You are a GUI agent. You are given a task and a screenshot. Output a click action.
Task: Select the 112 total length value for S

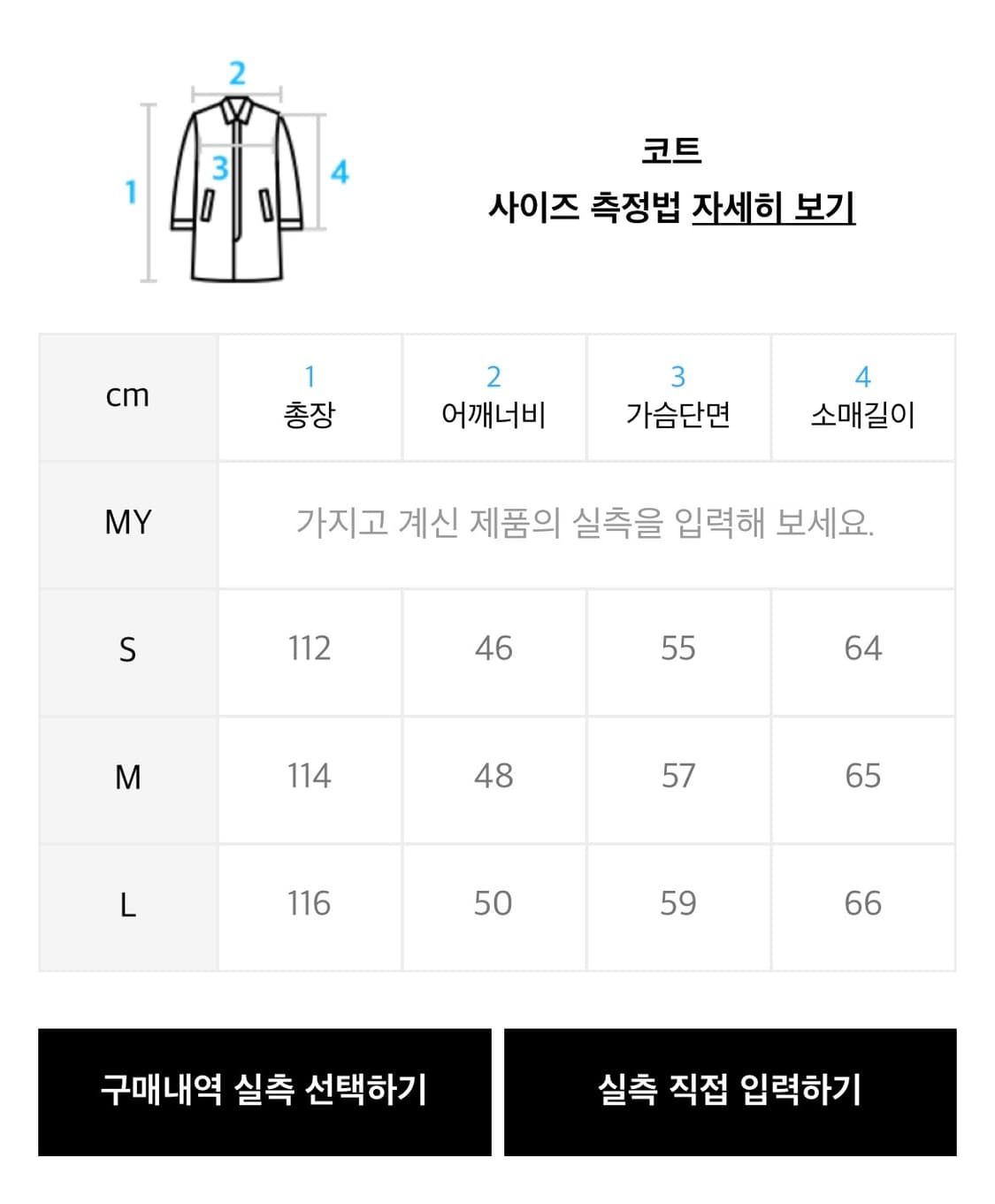click(x=310, y=648)
